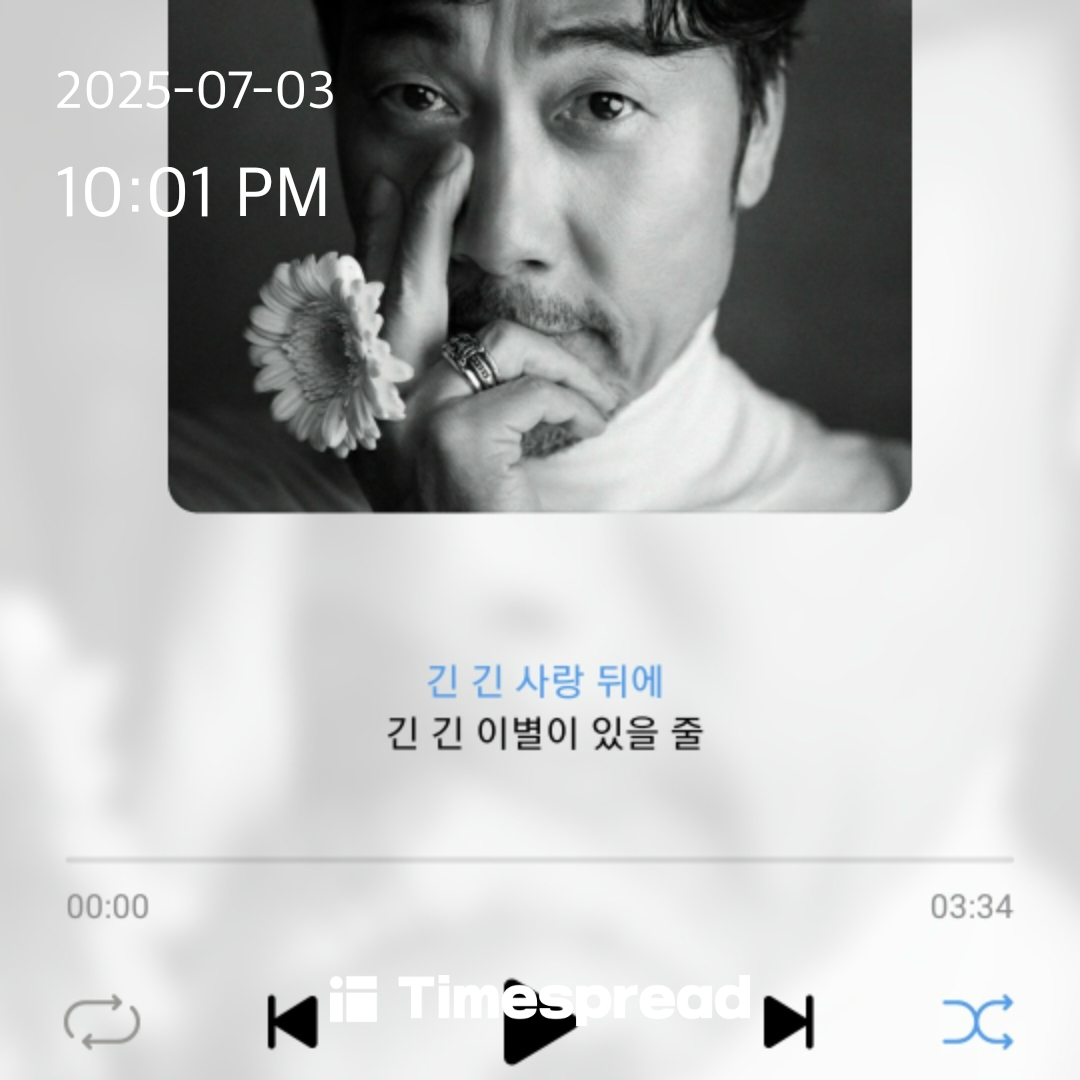Tap the song progress bar
This screenshot has height=1080, width=1080.
(x=540, y=859)
